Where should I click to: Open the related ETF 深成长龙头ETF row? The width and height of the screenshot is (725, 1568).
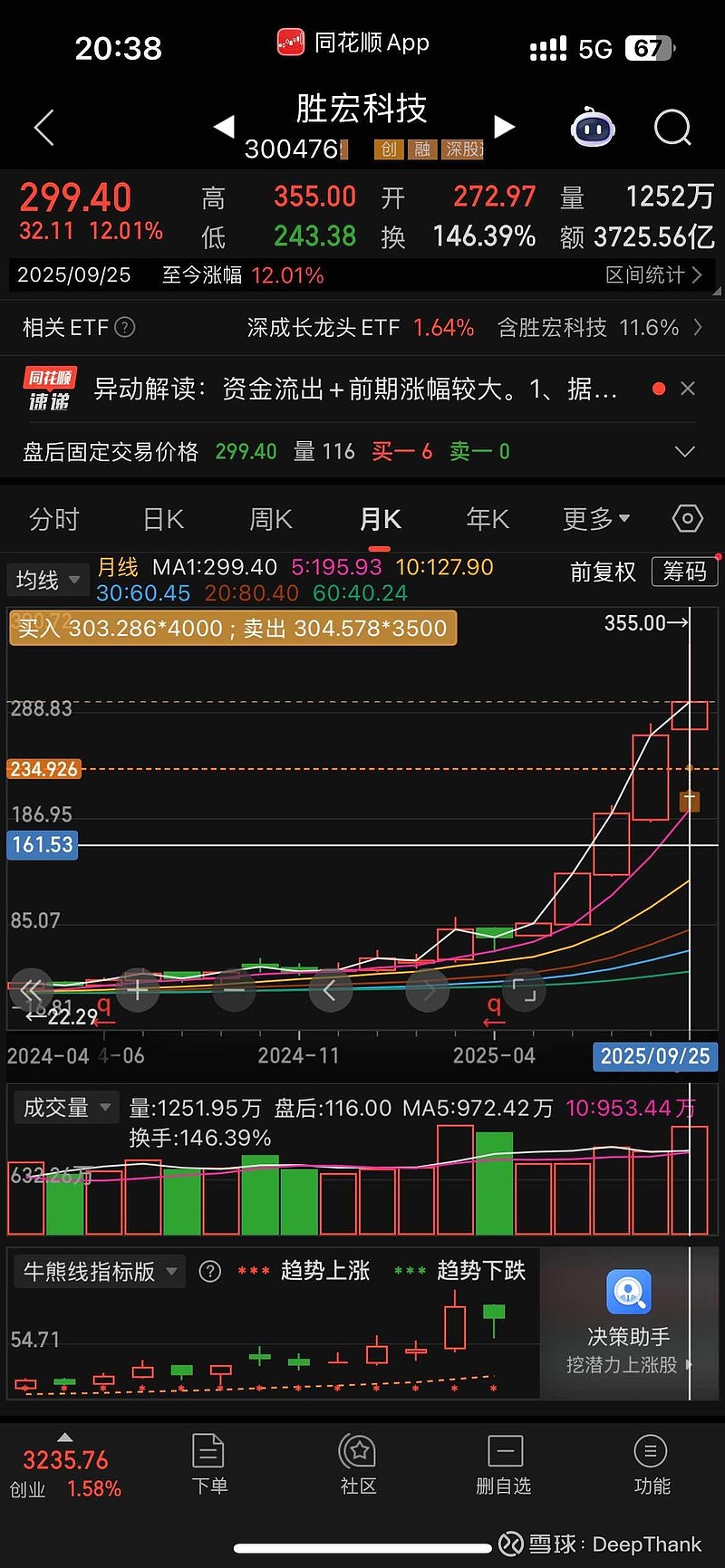click(362, 327)
